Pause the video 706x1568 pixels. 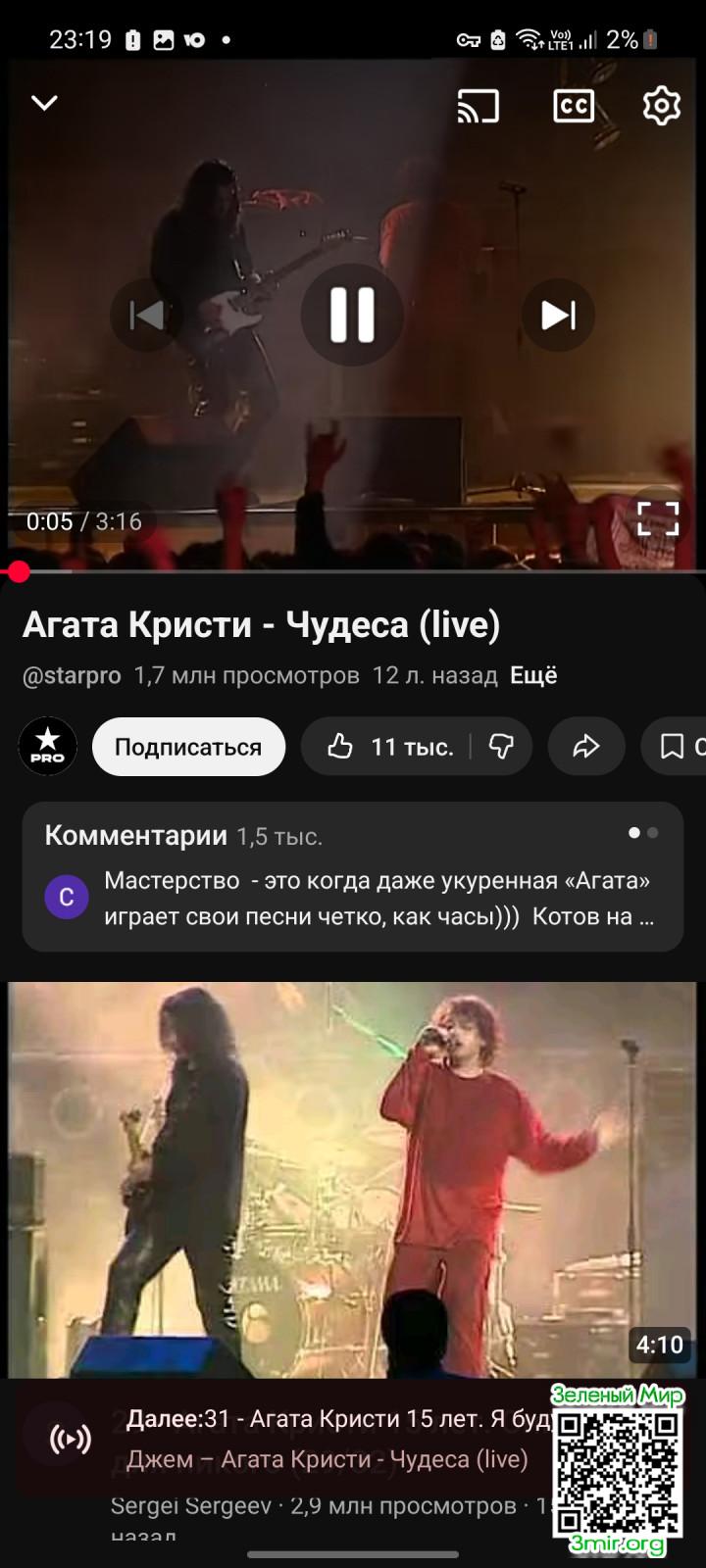coord(352,315)
